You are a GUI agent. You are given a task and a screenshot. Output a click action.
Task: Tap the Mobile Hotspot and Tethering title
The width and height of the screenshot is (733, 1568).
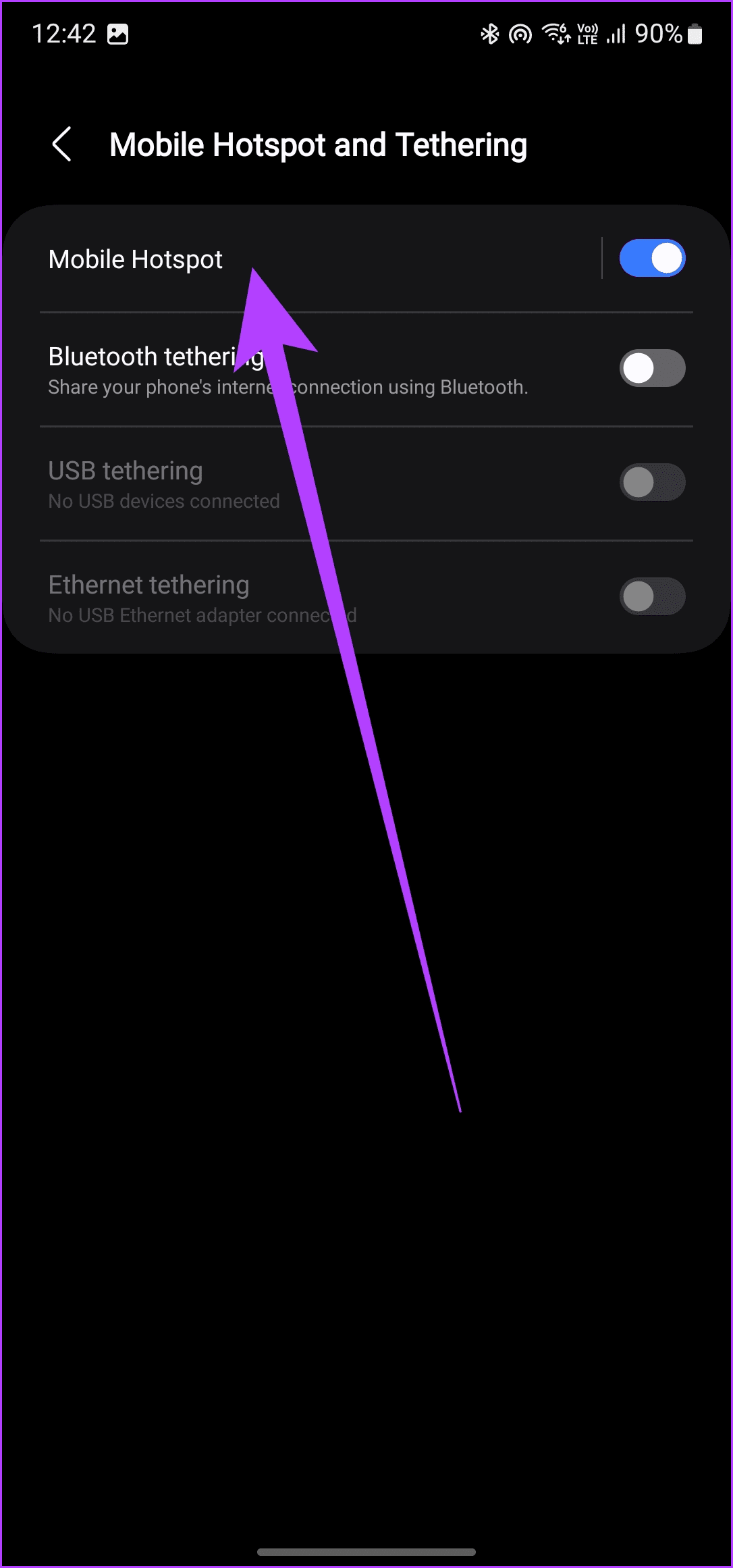tap(319, 144)
